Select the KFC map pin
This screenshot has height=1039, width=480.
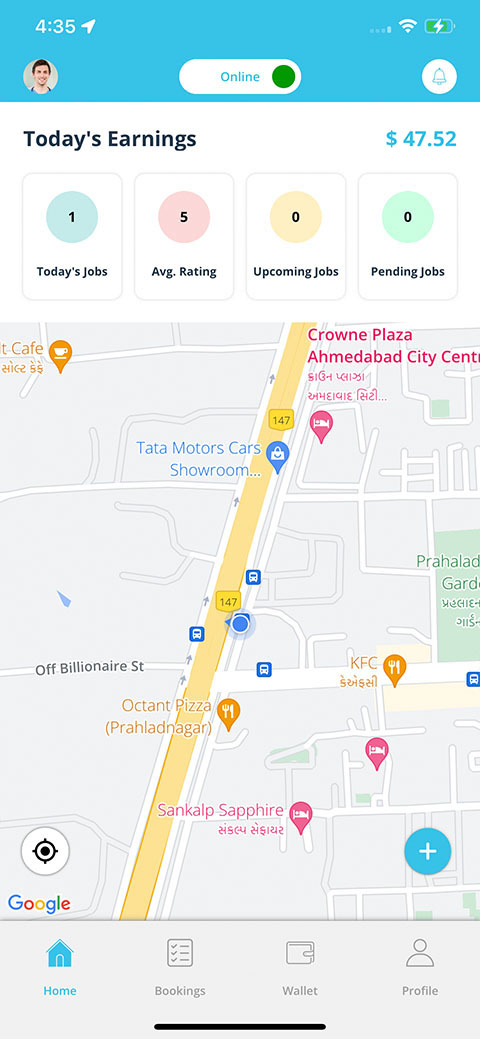(394, 670)
